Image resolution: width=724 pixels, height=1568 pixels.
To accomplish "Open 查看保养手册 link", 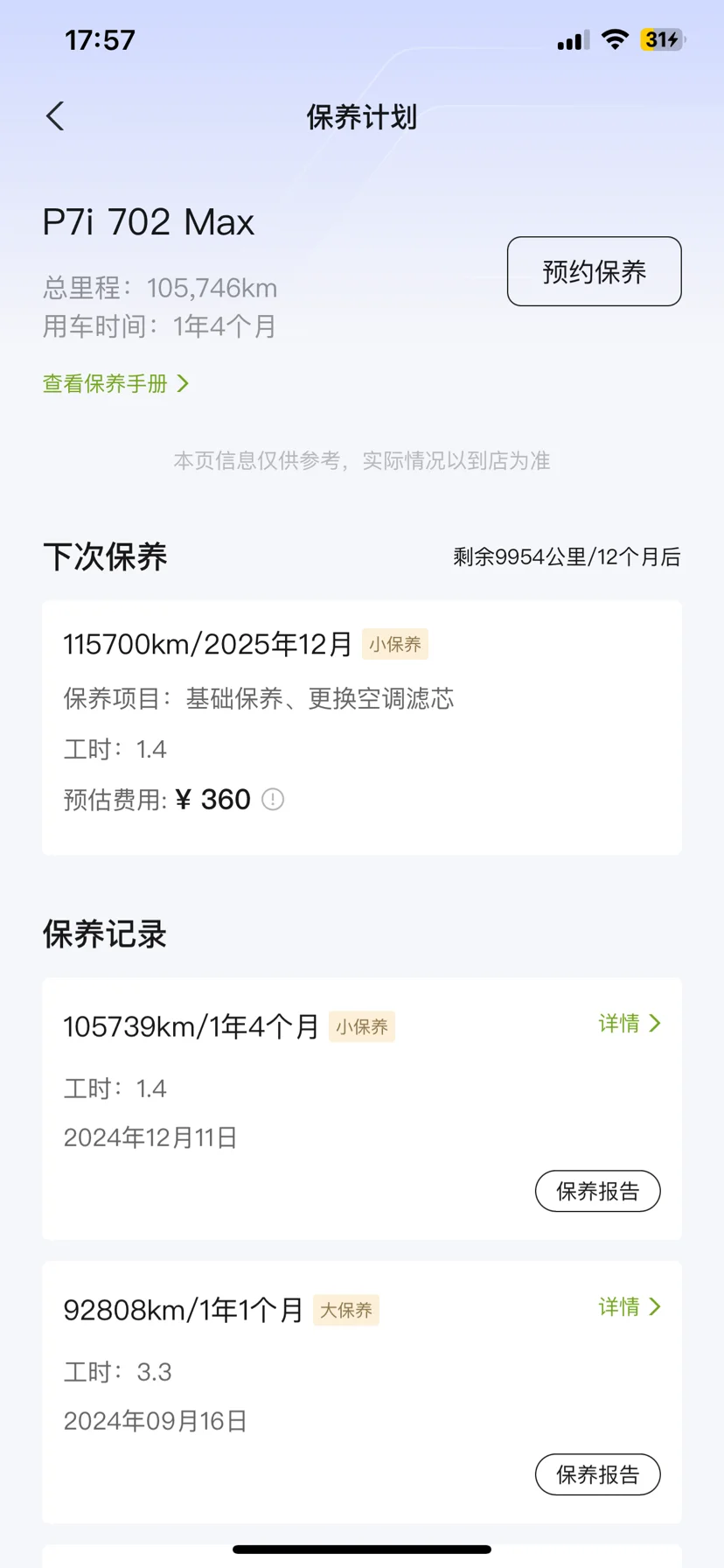I will point(115,383).
